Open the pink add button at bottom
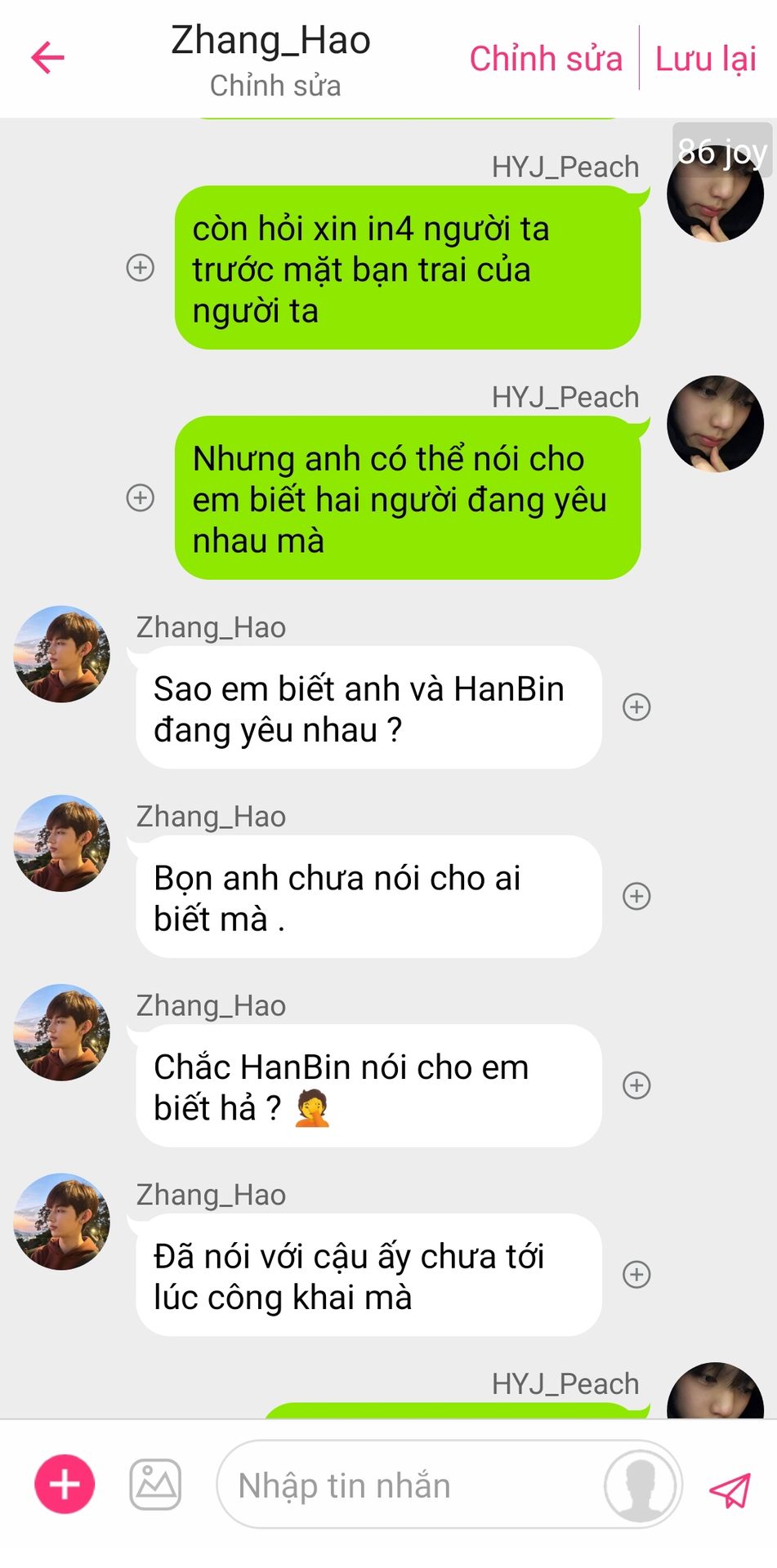The height and width of the screenshot is (1568, 777). 65,1484
